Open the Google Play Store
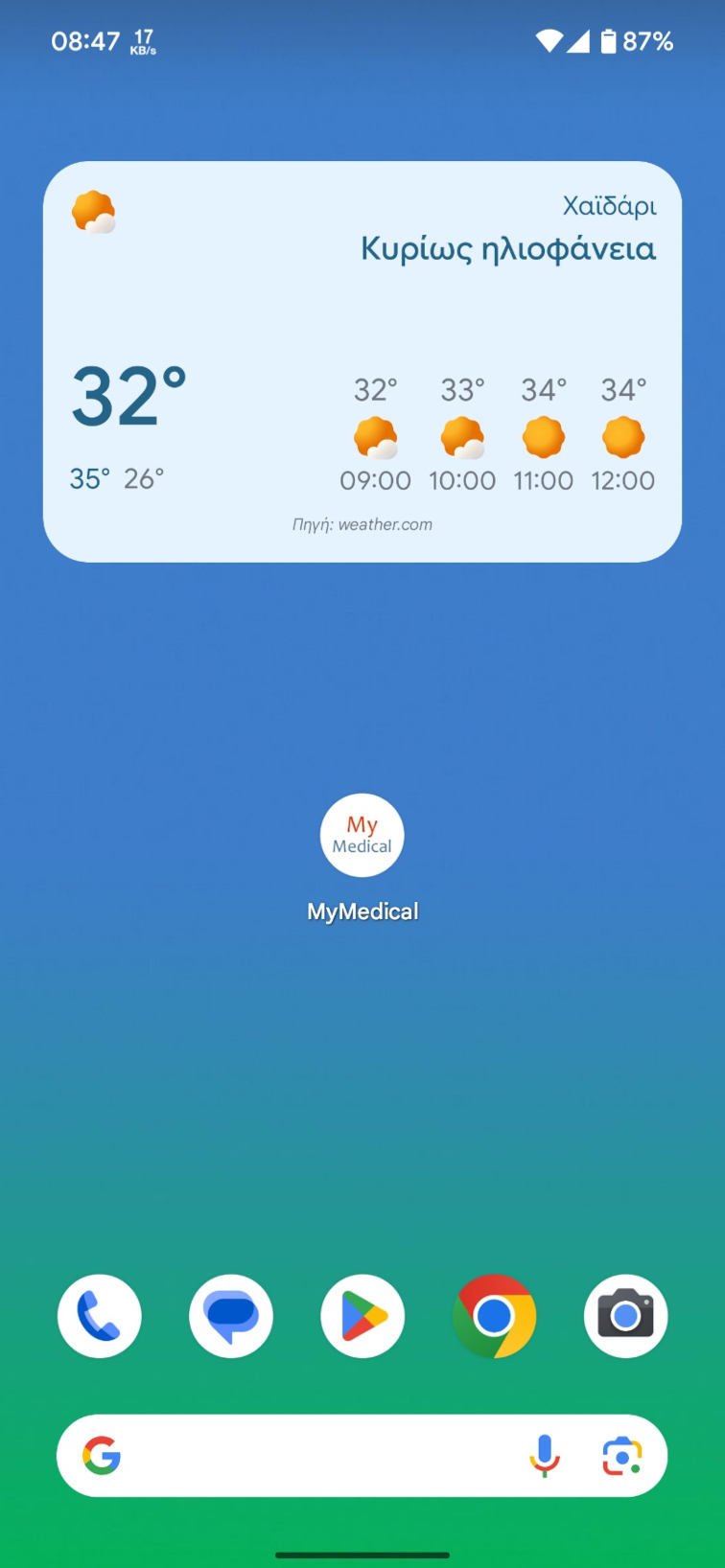 point(362,1316)
